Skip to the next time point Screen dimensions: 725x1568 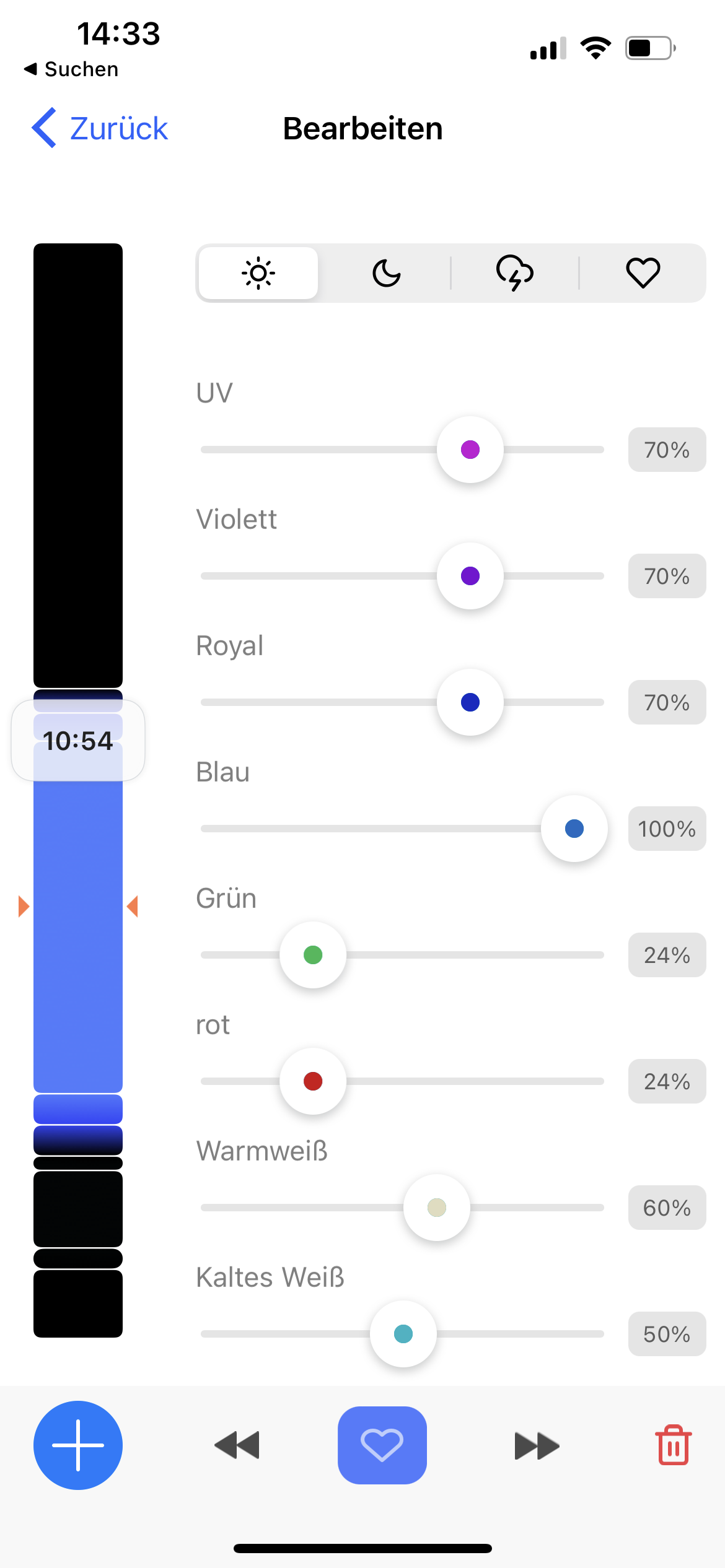point(537,1445)
